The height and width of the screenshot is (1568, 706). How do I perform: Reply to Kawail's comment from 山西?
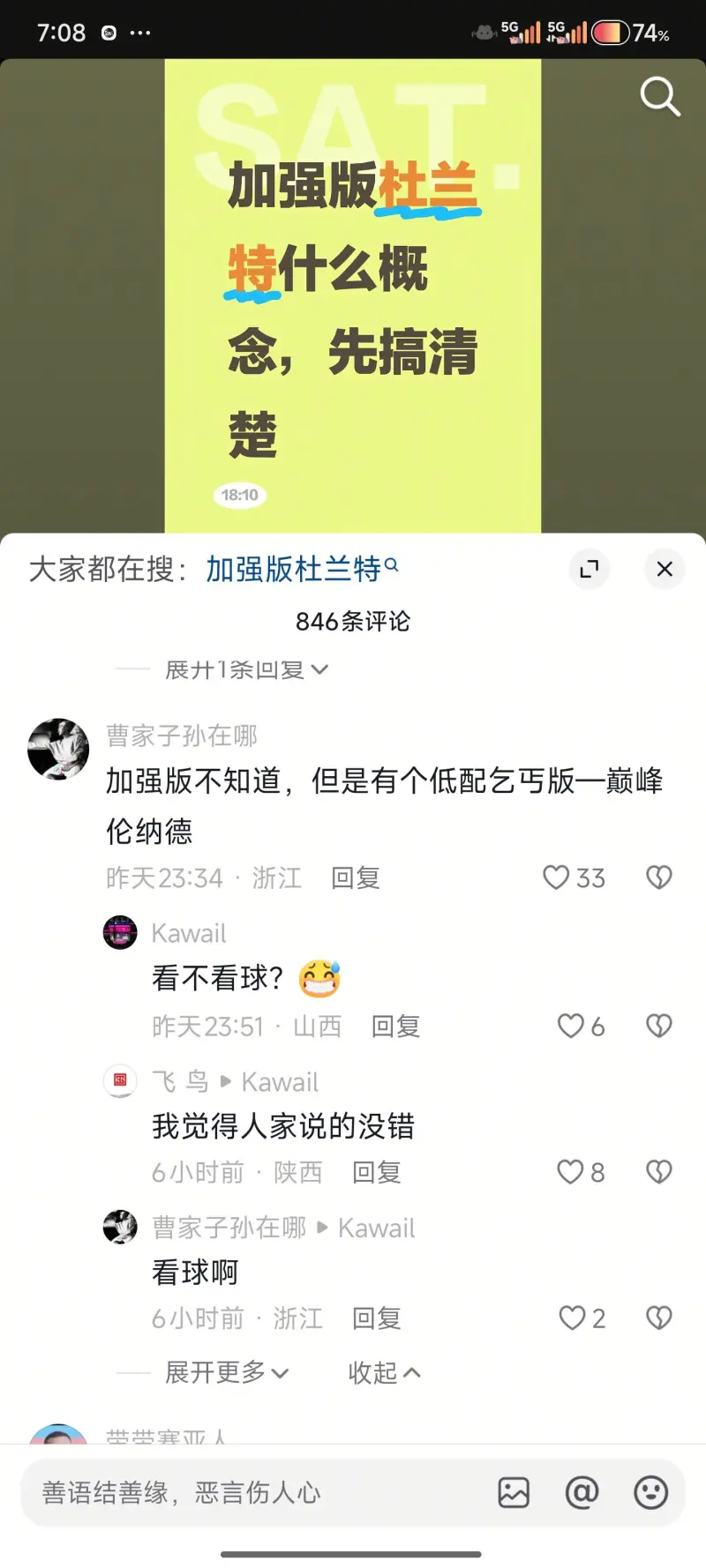pyautogui.click(x=395, y=1027)
